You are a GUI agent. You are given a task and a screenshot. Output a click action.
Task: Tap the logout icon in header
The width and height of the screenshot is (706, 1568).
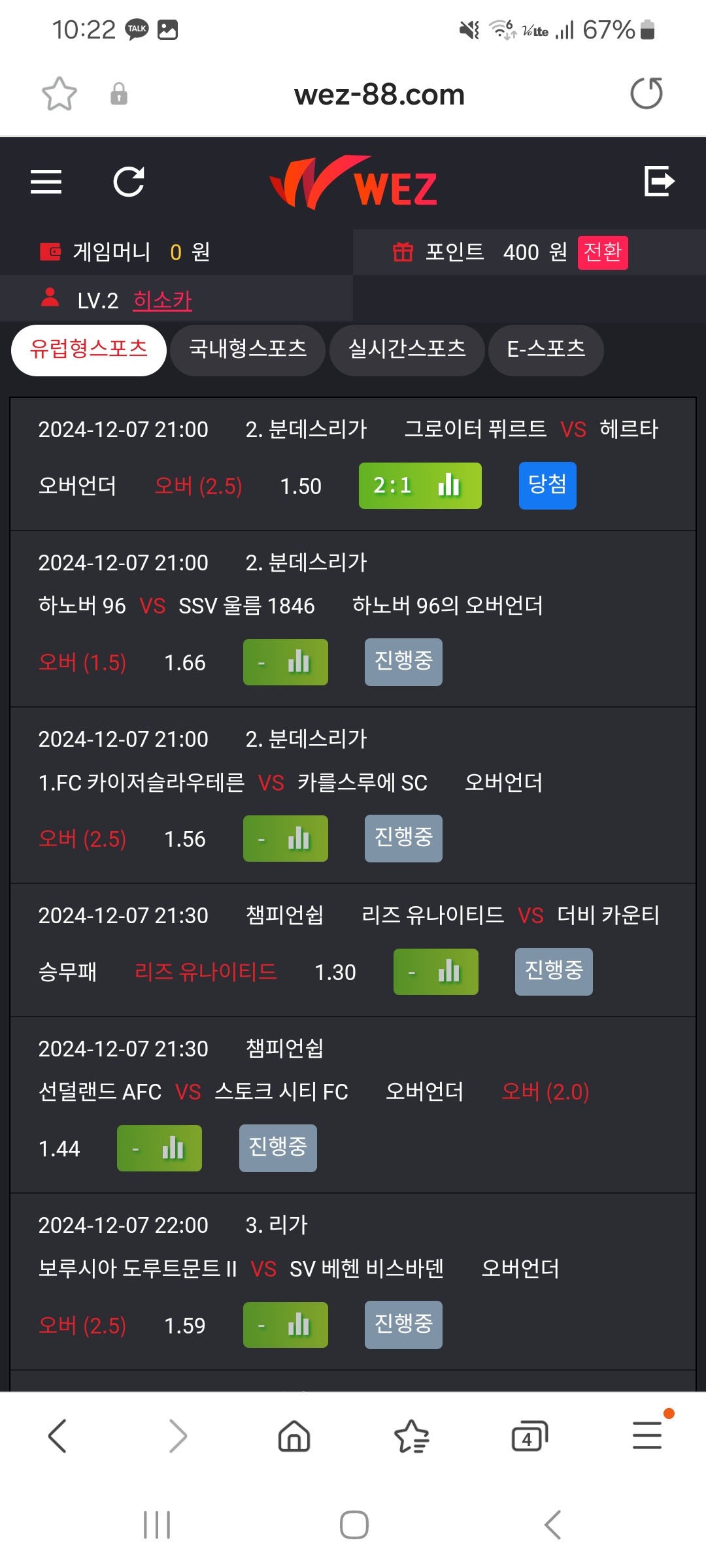click(x=659, y=181)
